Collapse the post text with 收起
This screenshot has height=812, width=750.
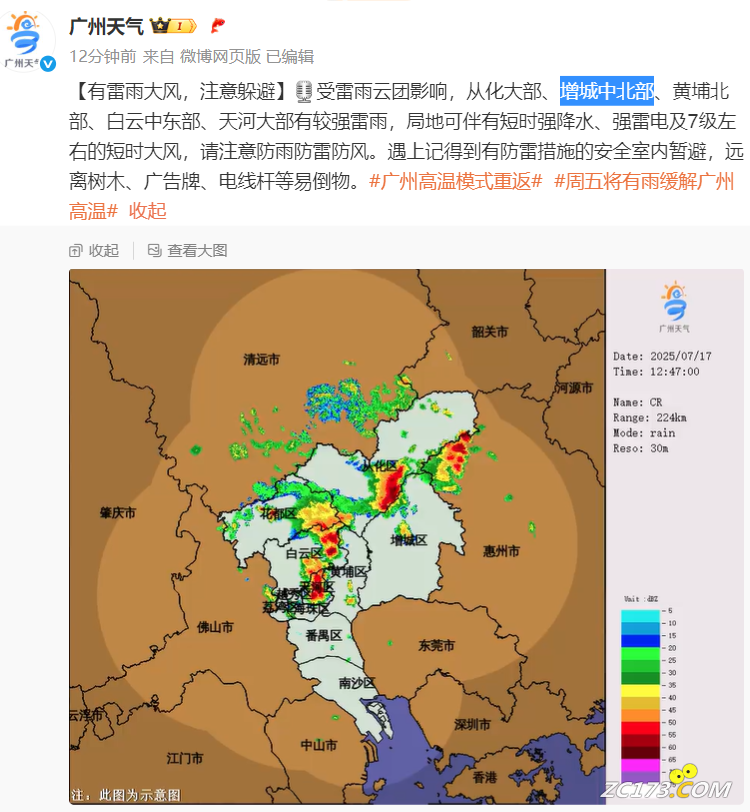click(x=148, y=210)
